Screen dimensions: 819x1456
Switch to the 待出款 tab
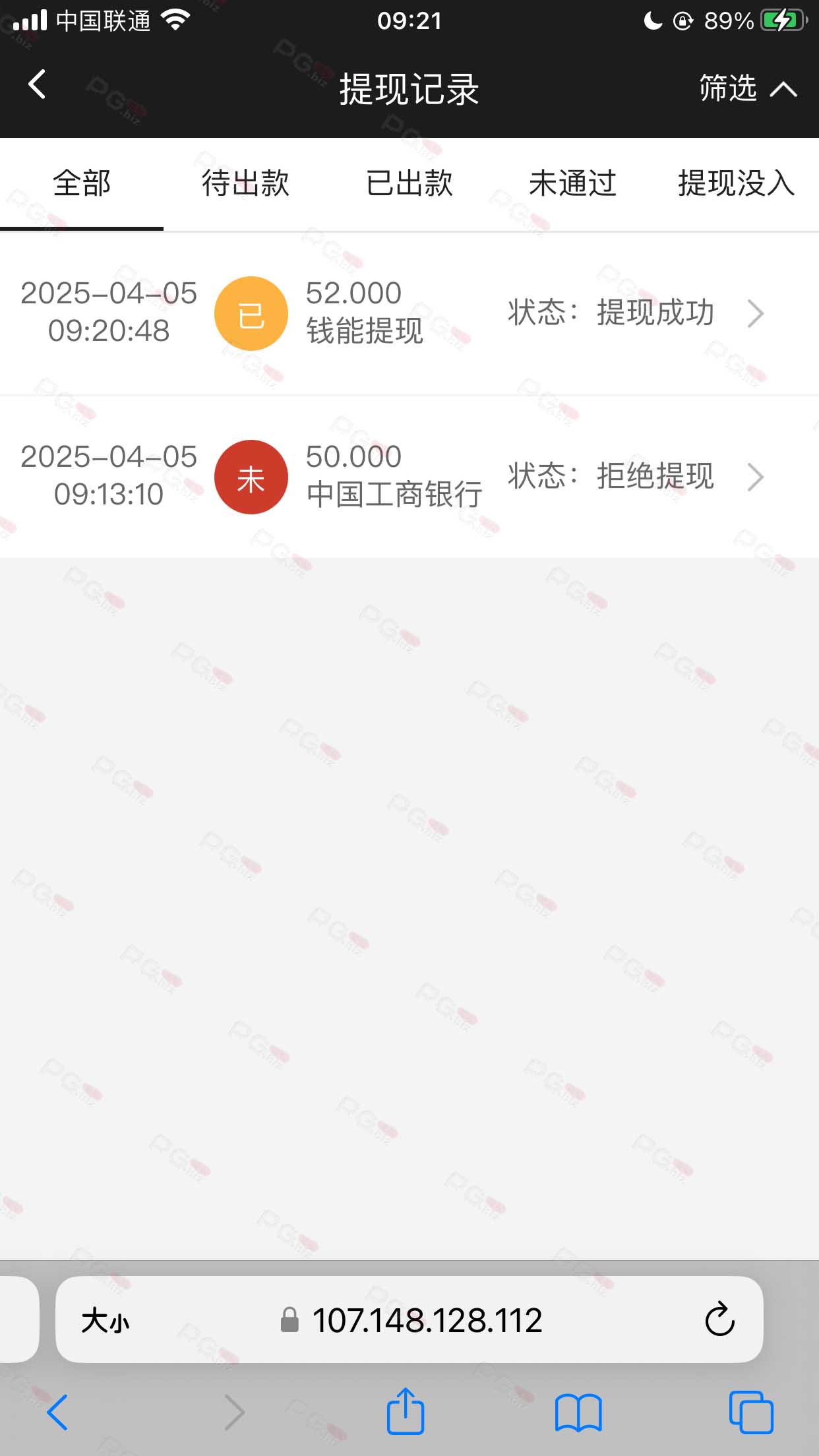coord(245,183)
